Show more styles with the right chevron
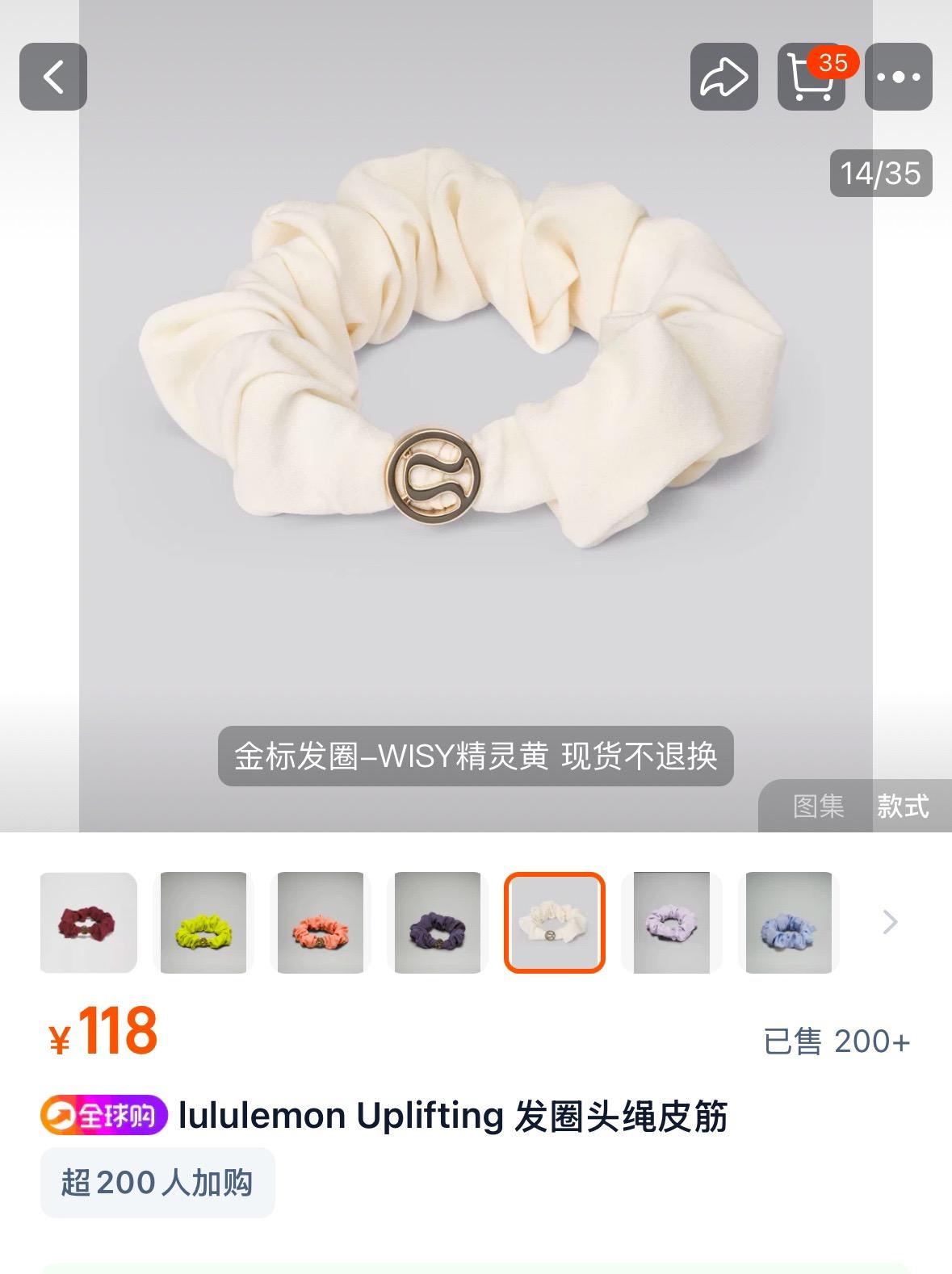Image resolution: width=952 pixels, height=1274 pixels. 890,922
